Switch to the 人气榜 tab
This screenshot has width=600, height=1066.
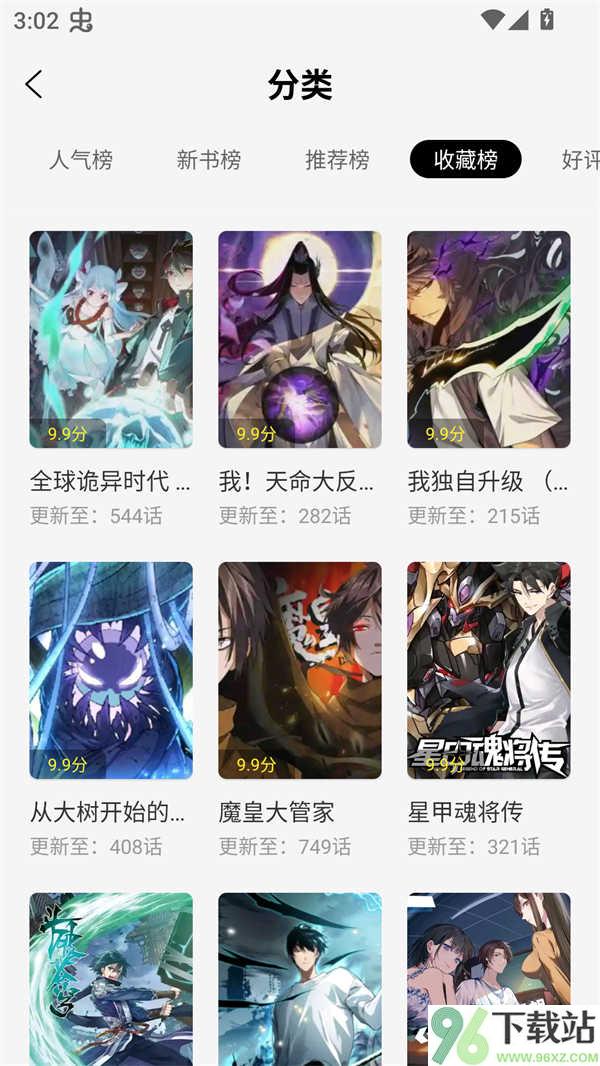point(81,160)
